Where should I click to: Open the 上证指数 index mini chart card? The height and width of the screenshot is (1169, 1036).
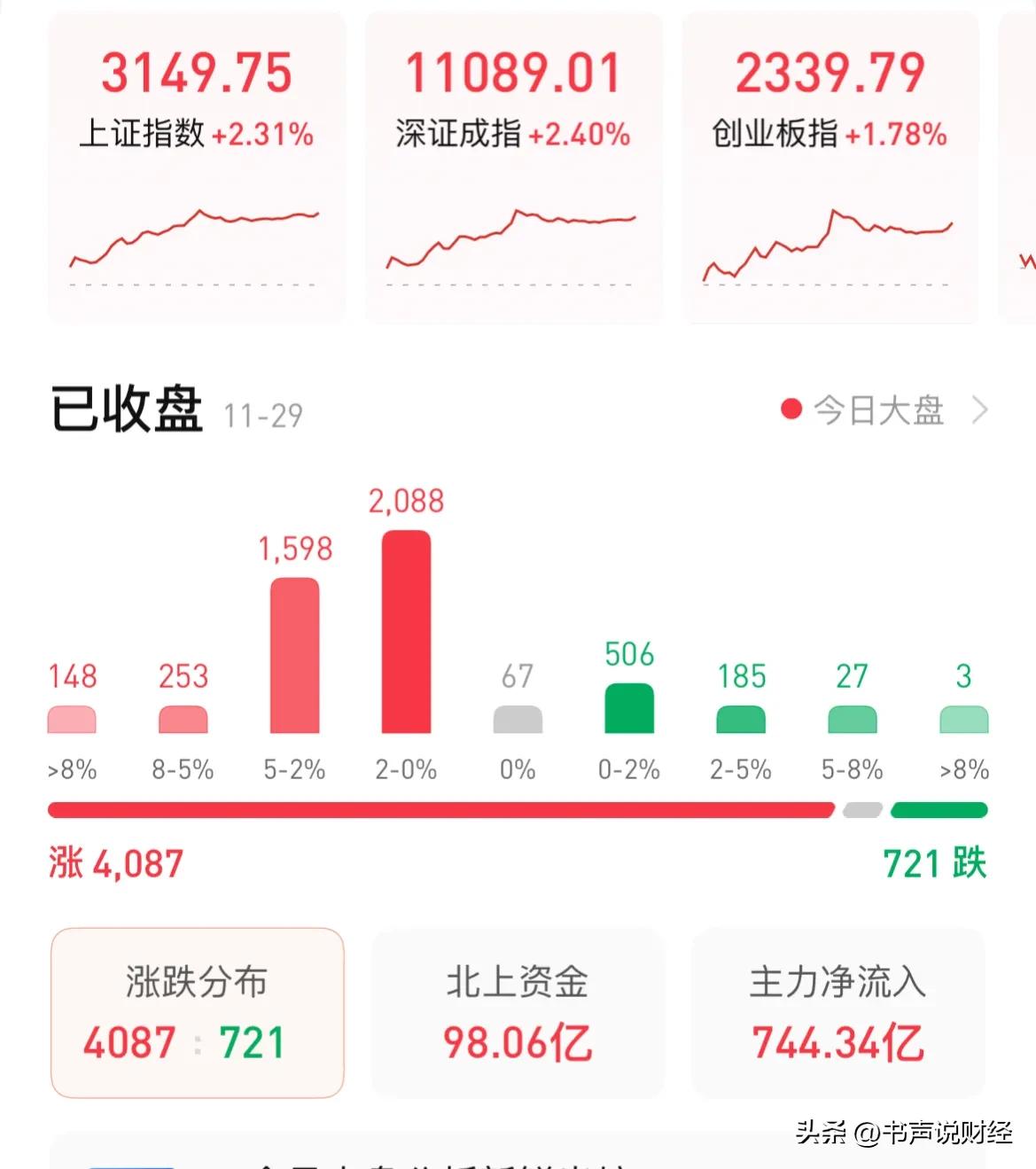195,164
